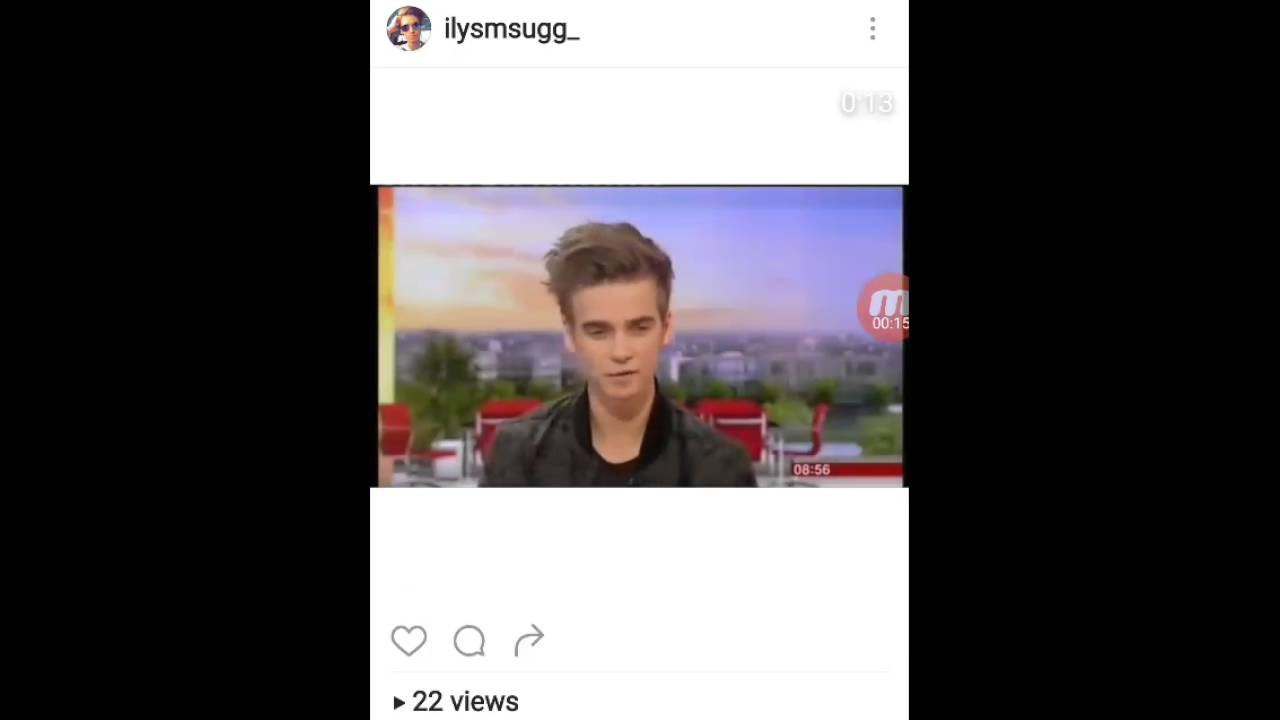This screenshot has width=1280, height=720.
Task: Open comments on this post
Action: coord(469,641)
